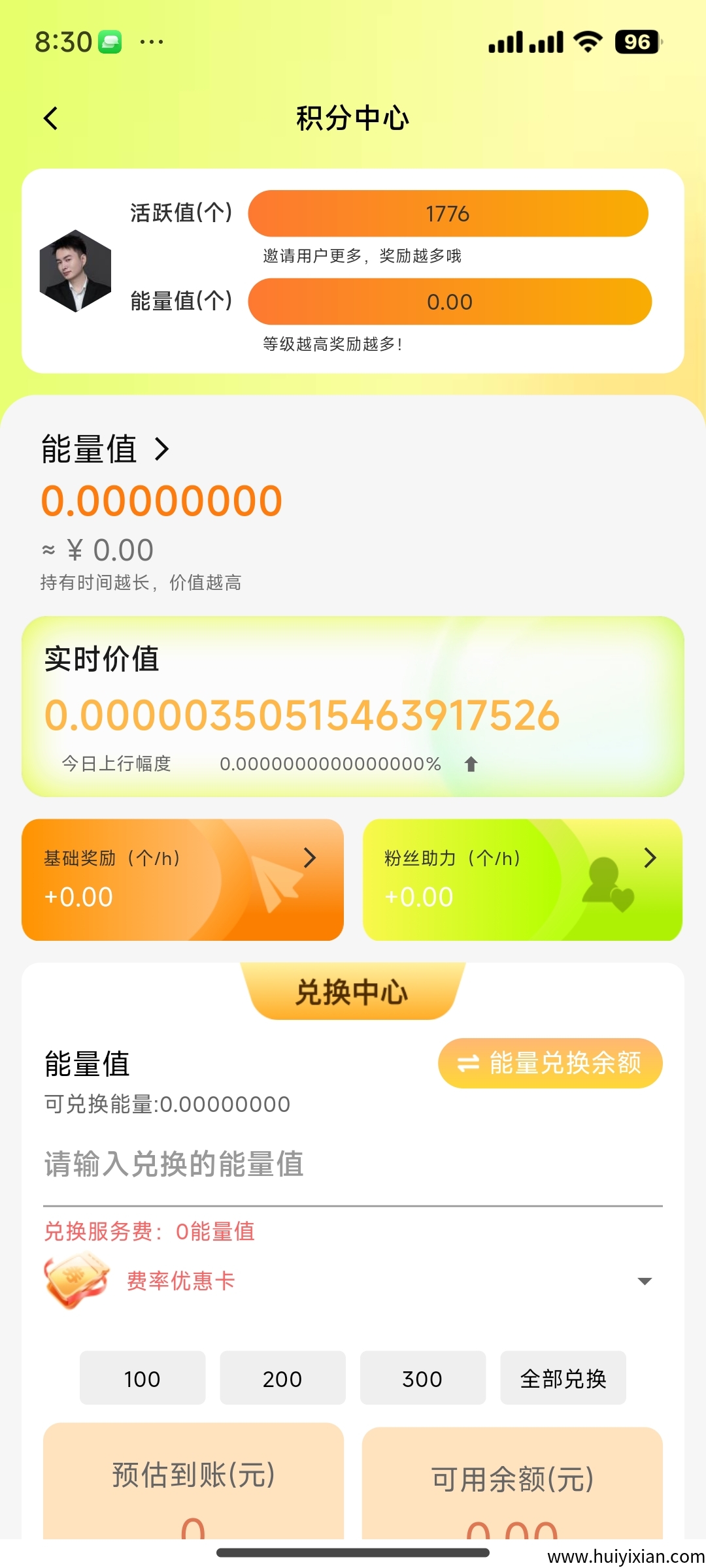The image size is (706, 1568).
Task: Tap the ellipsis icon in the status bar
Action: click(x=152, y=41)
